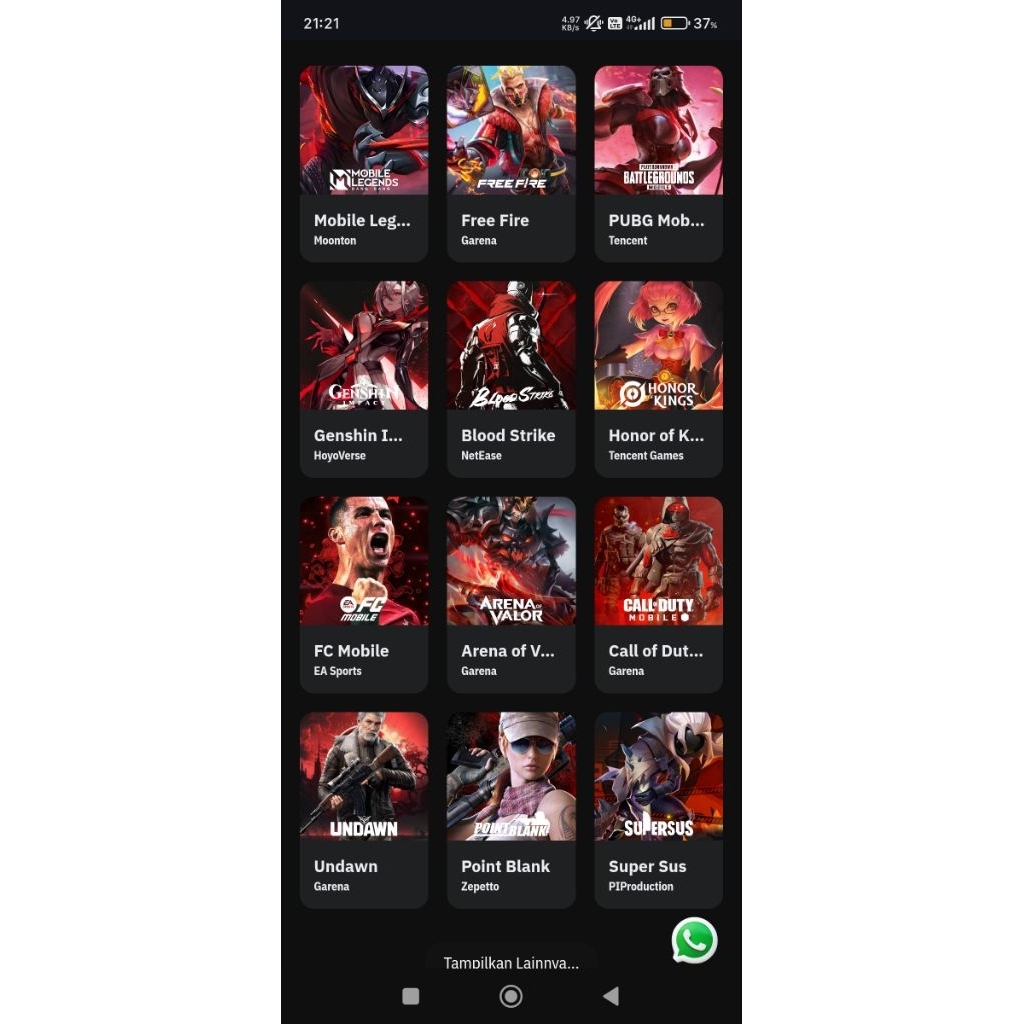Open the Call of Duty Mobile card
This screenshot has height=1024, width=1024.
pyautogui.click(x=658, y=594)
